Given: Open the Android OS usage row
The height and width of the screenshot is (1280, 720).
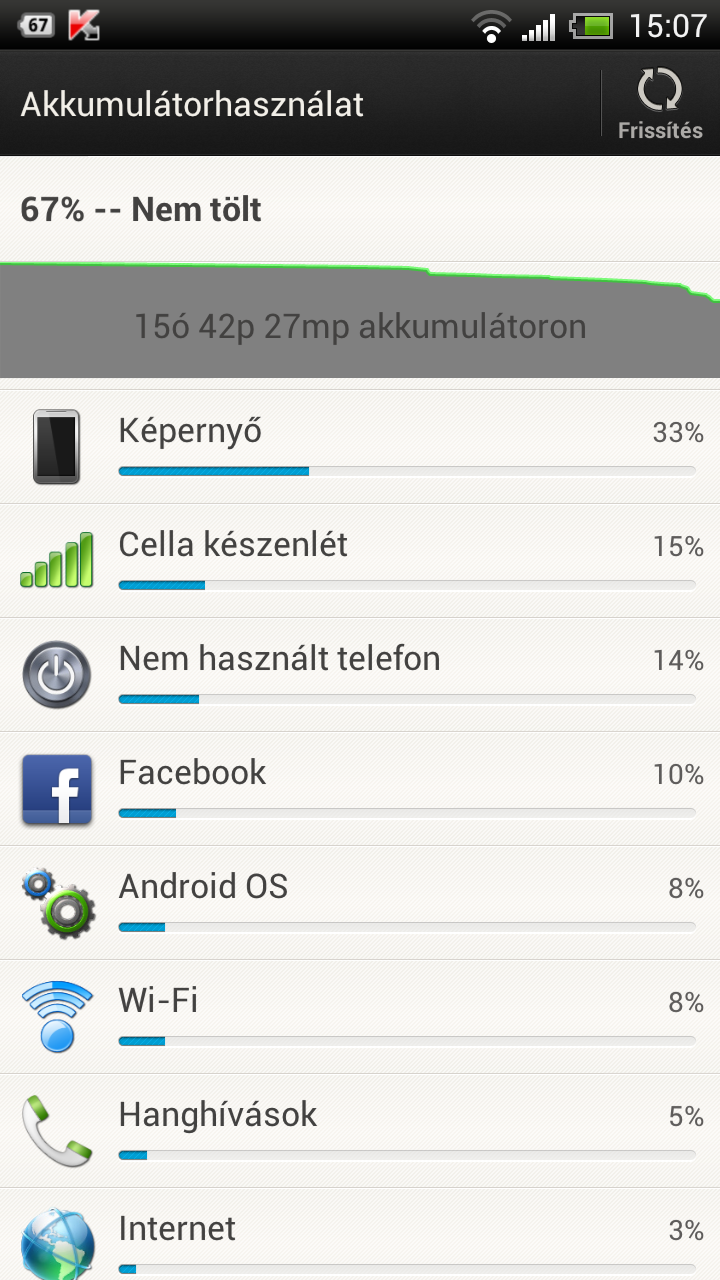Looking at the screenshot, I should click(360, 903).
